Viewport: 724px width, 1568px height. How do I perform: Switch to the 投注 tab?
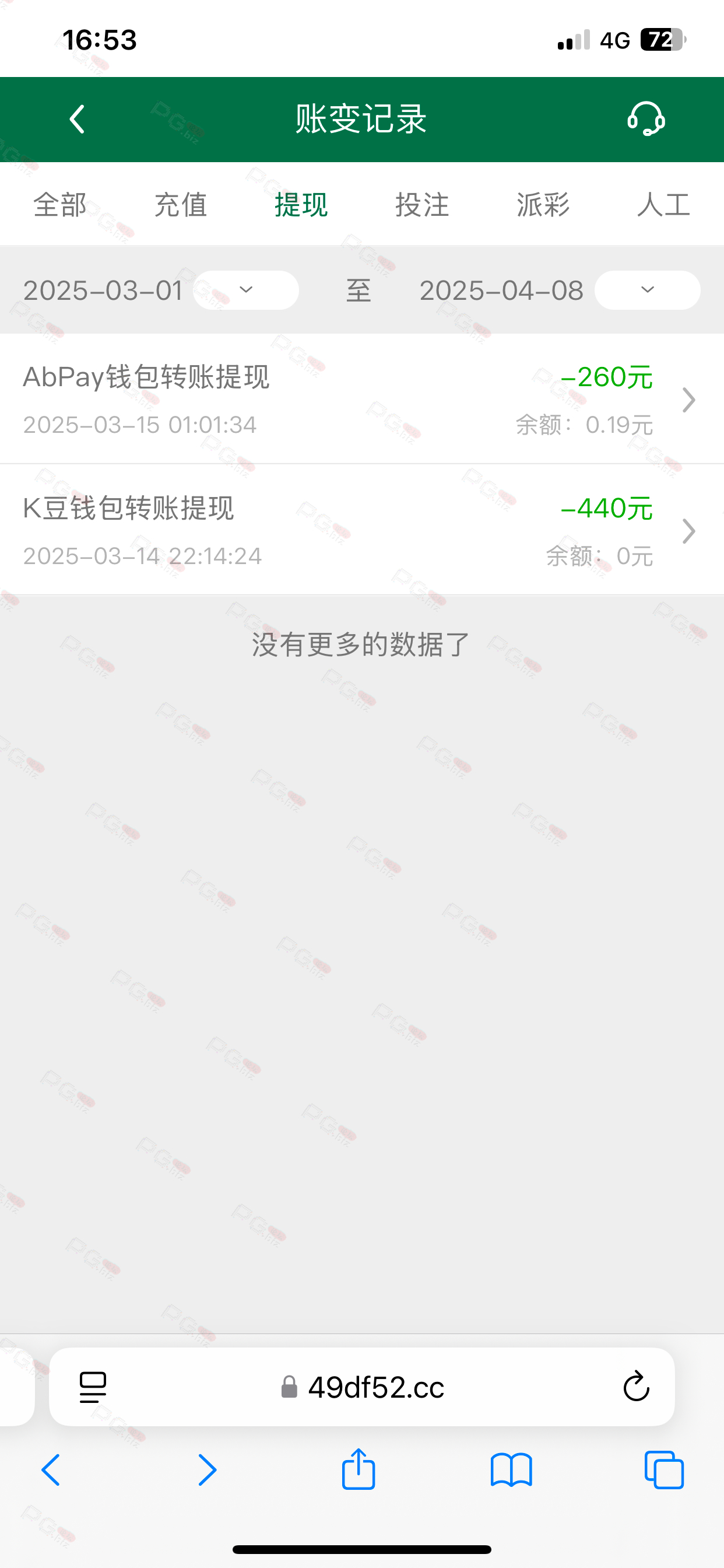point(422,205)
